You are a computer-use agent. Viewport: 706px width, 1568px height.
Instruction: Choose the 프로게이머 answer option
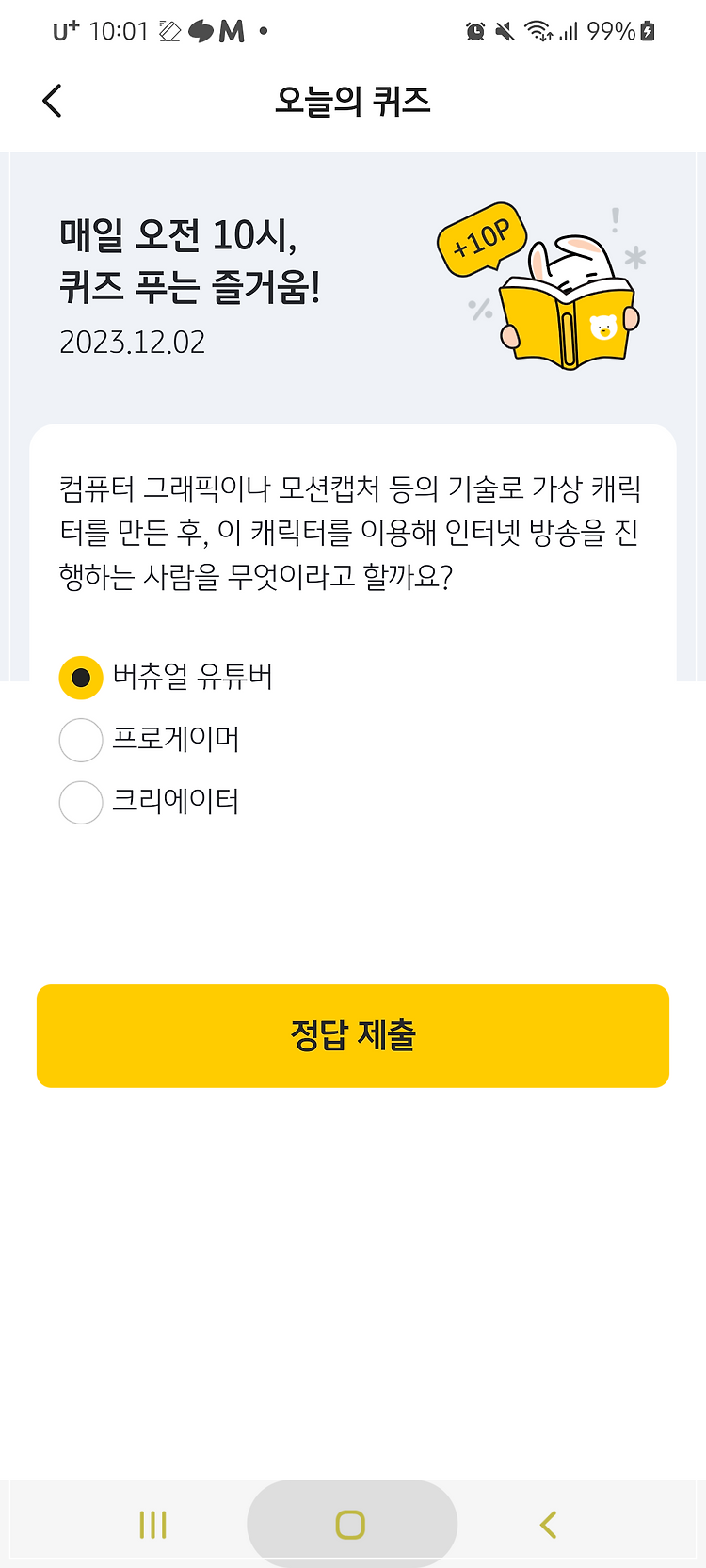click(150, 740)
